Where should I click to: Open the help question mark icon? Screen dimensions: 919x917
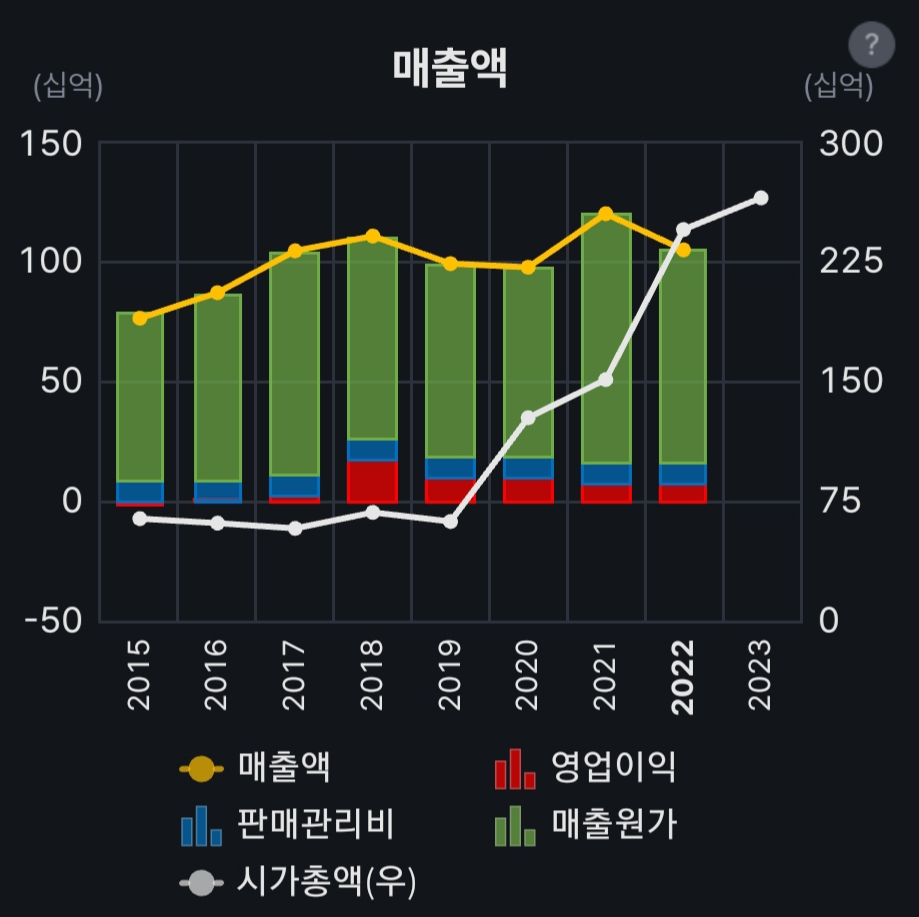click(871, 45)
